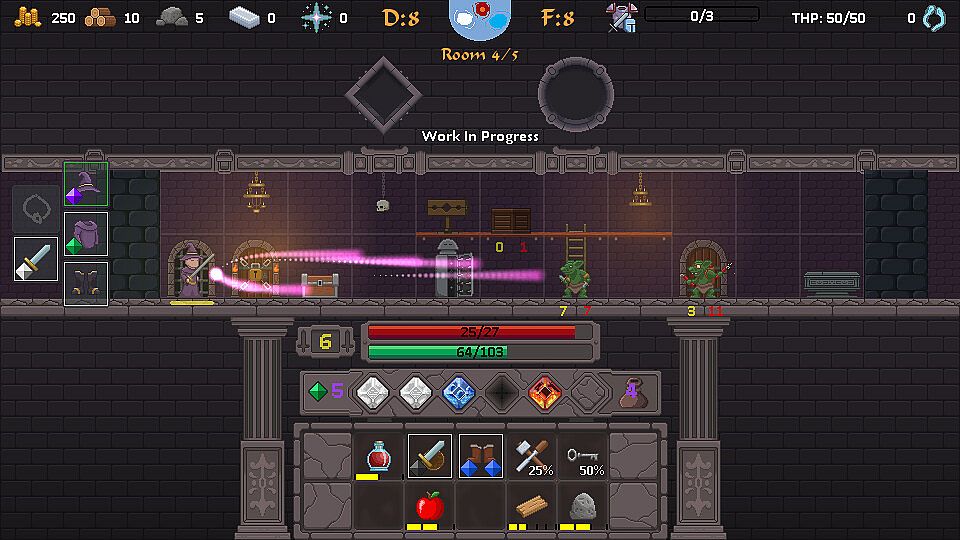Tap the day-night weather indicator
960x540 pixels.
click(479, 18)
